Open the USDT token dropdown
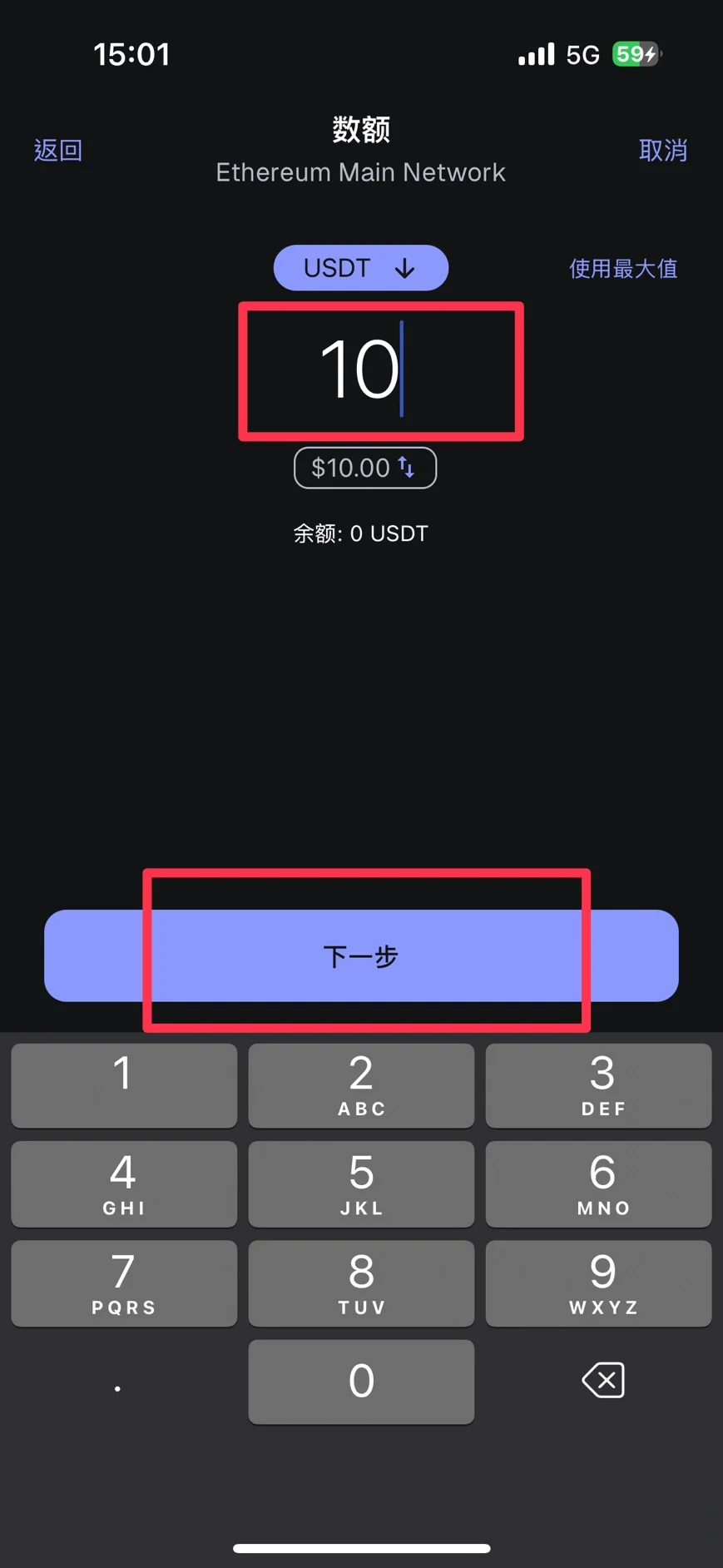This screenshot has width=723, height=1568. pos(360,268)
